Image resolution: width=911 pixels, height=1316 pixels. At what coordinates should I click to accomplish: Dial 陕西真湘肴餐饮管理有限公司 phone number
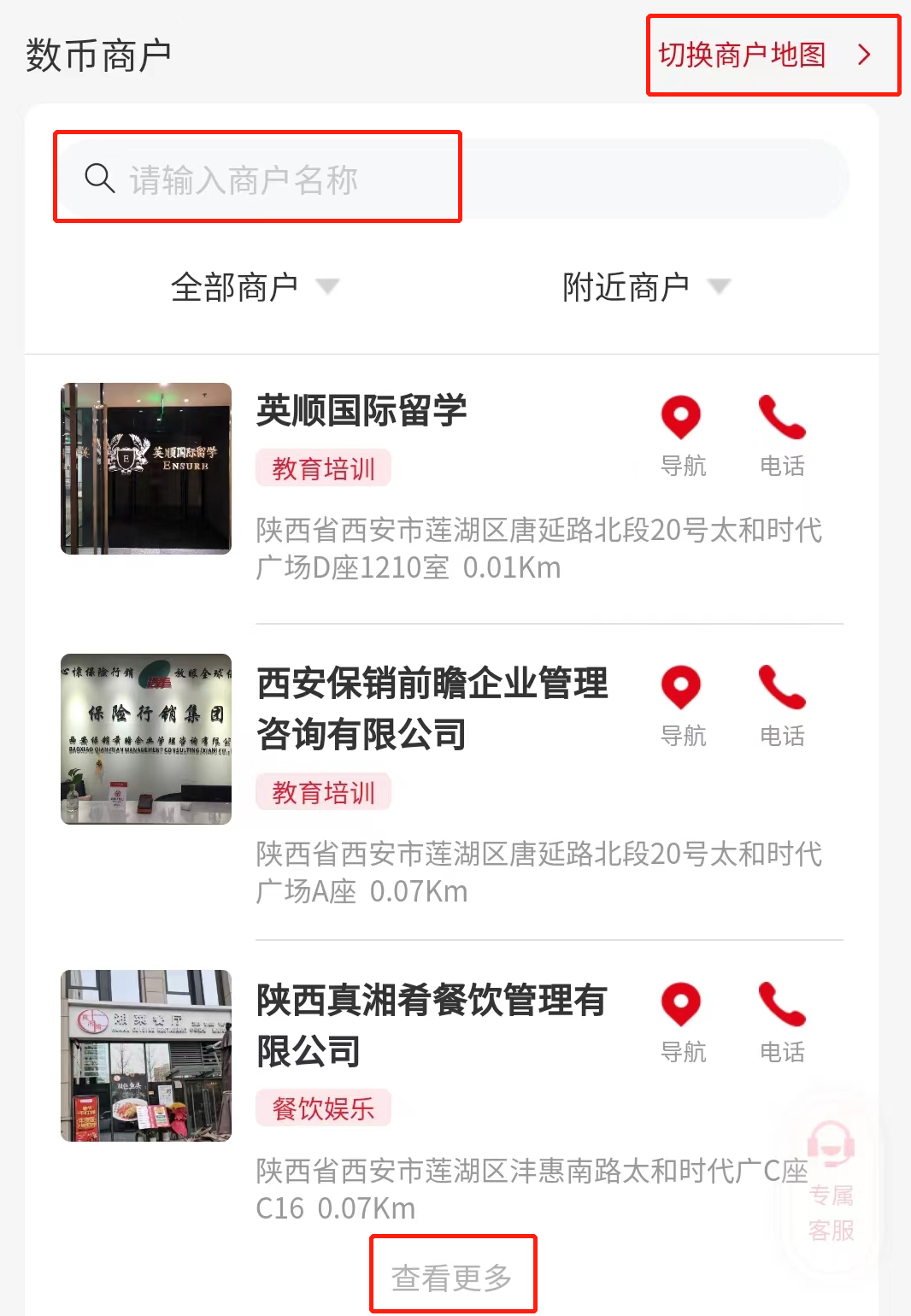782,1020
